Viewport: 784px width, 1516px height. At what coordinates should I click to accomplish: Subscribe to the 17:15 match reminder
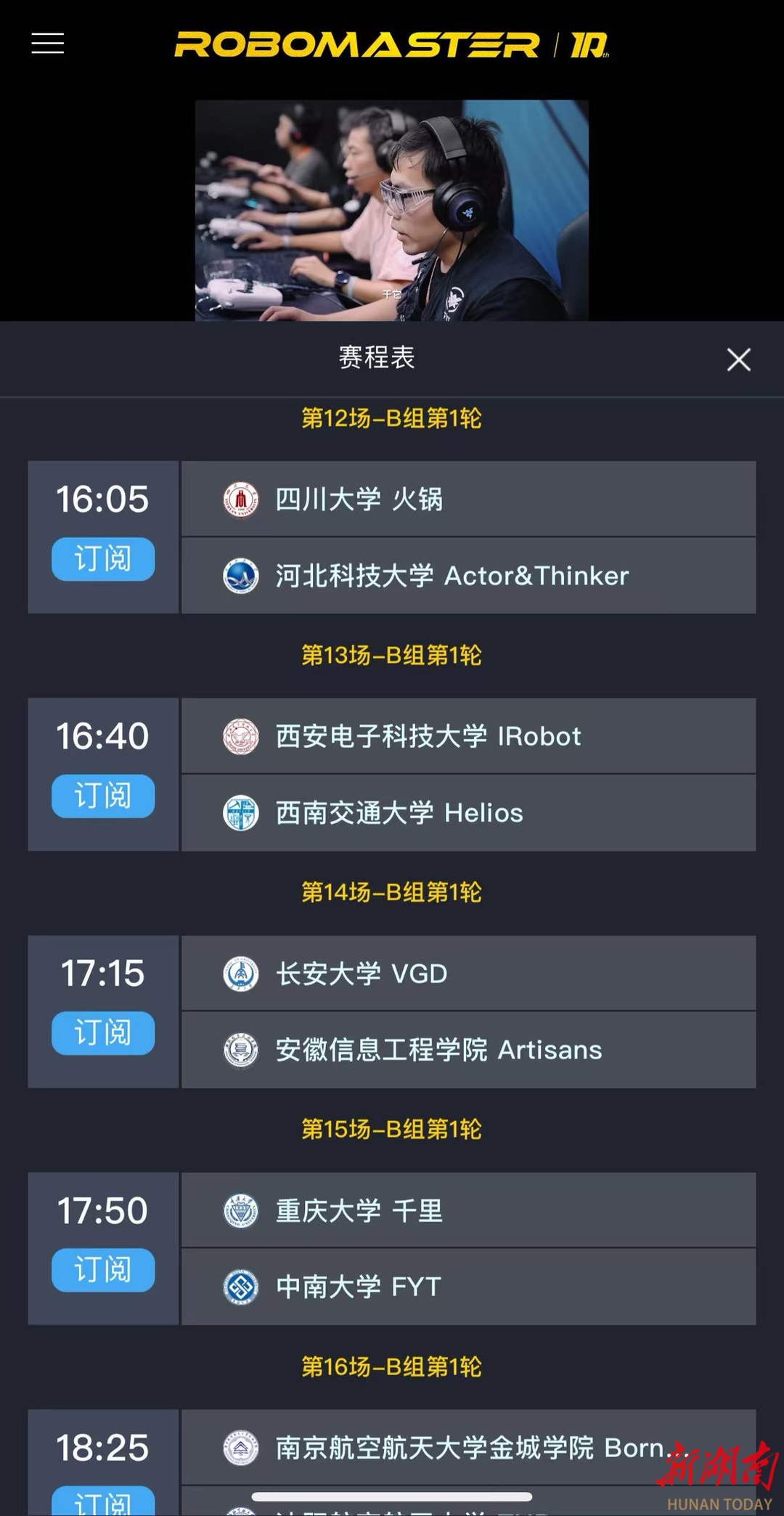coord(103,1033)
